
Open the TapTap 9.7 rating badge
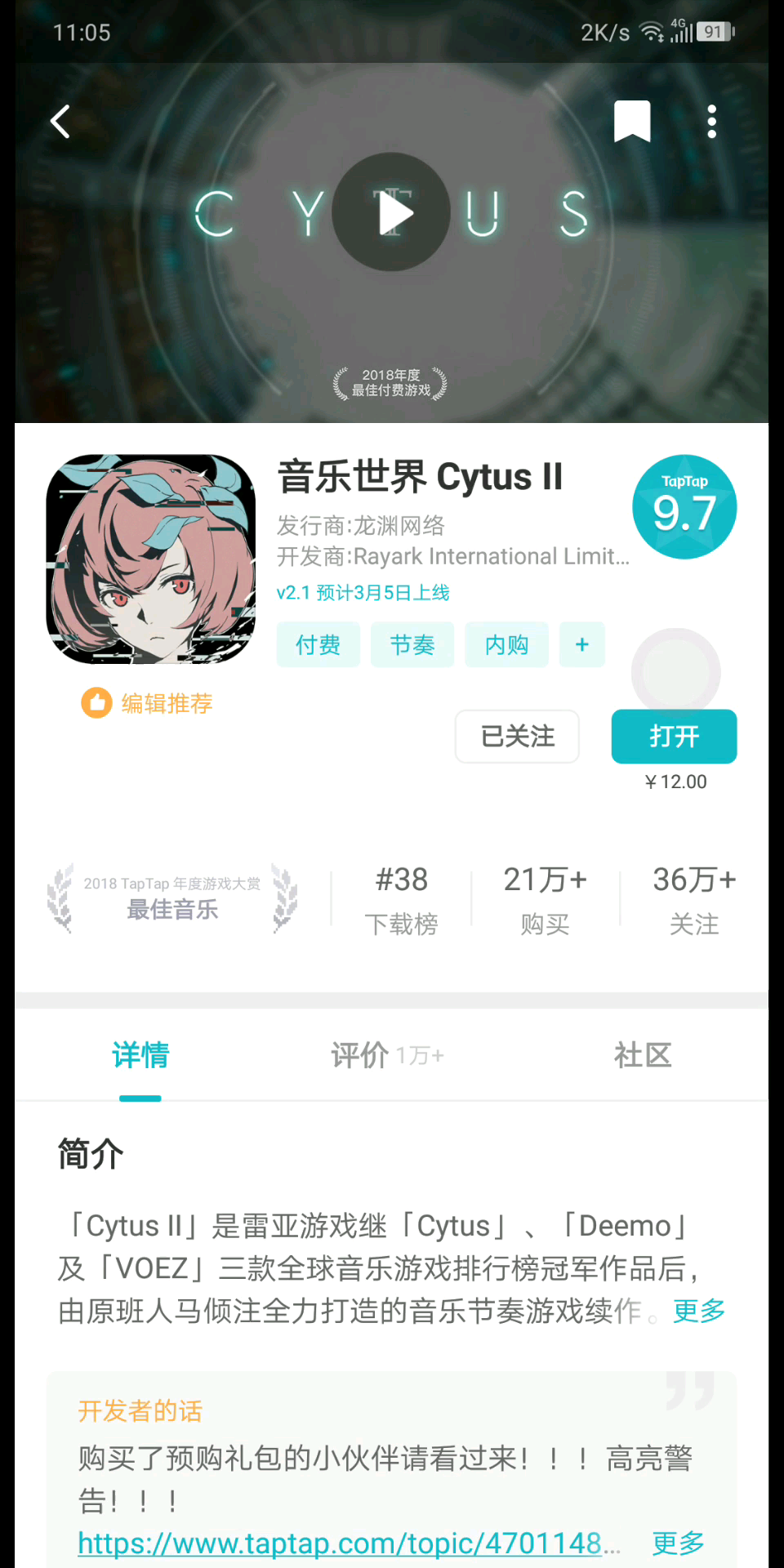point(684,507)
